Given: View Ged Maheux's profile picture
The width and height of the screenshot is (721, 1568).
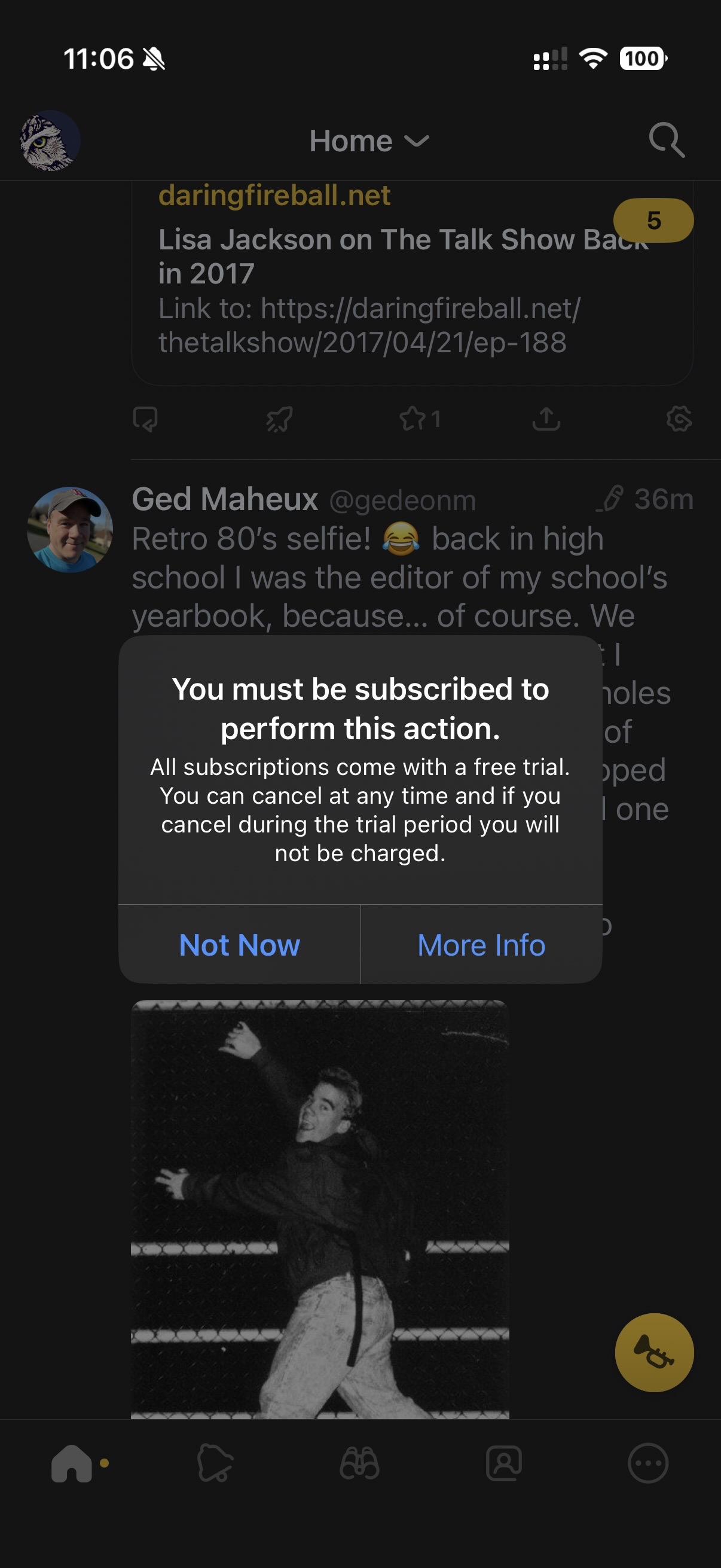Looking at the screenshot, I should pyautogui.click(x=70, y=529).
